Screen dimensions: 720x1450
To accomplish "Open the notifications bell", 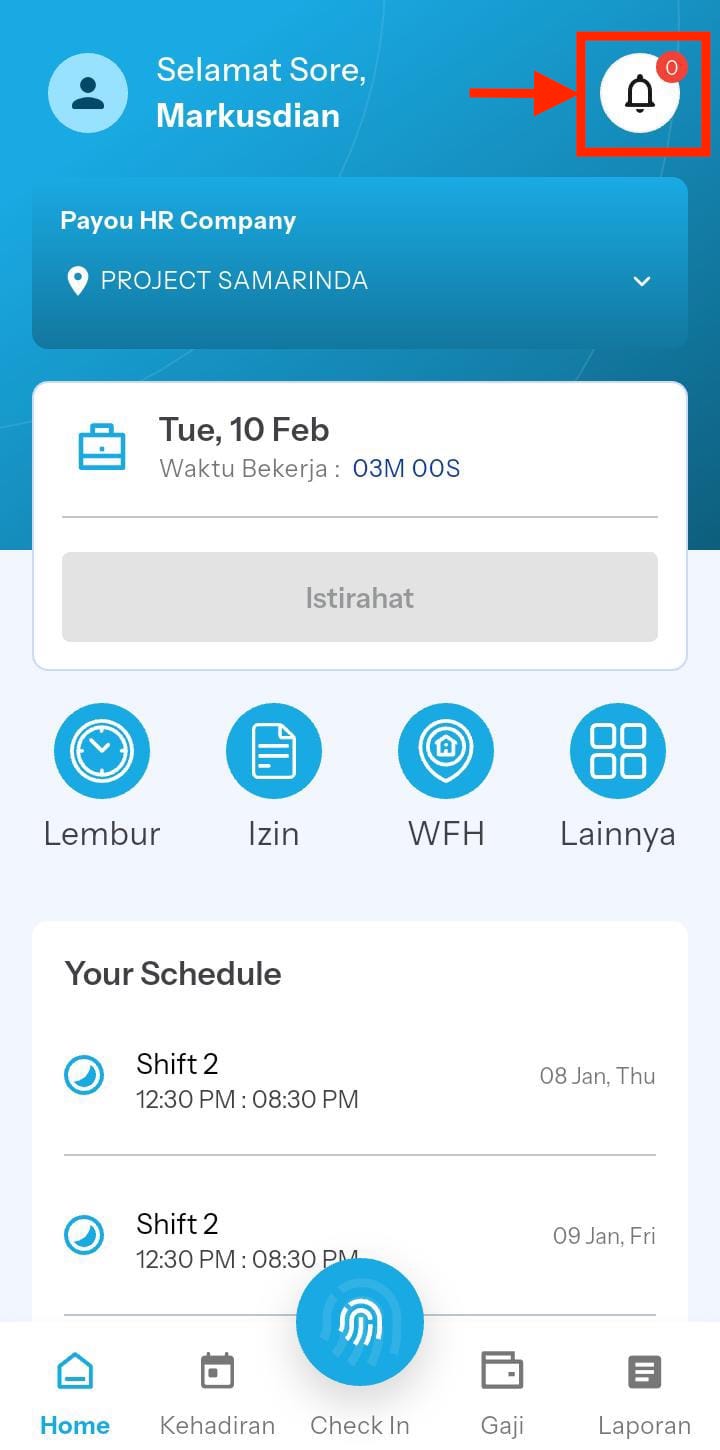I will pyautogui.click(x=640, y=93).
